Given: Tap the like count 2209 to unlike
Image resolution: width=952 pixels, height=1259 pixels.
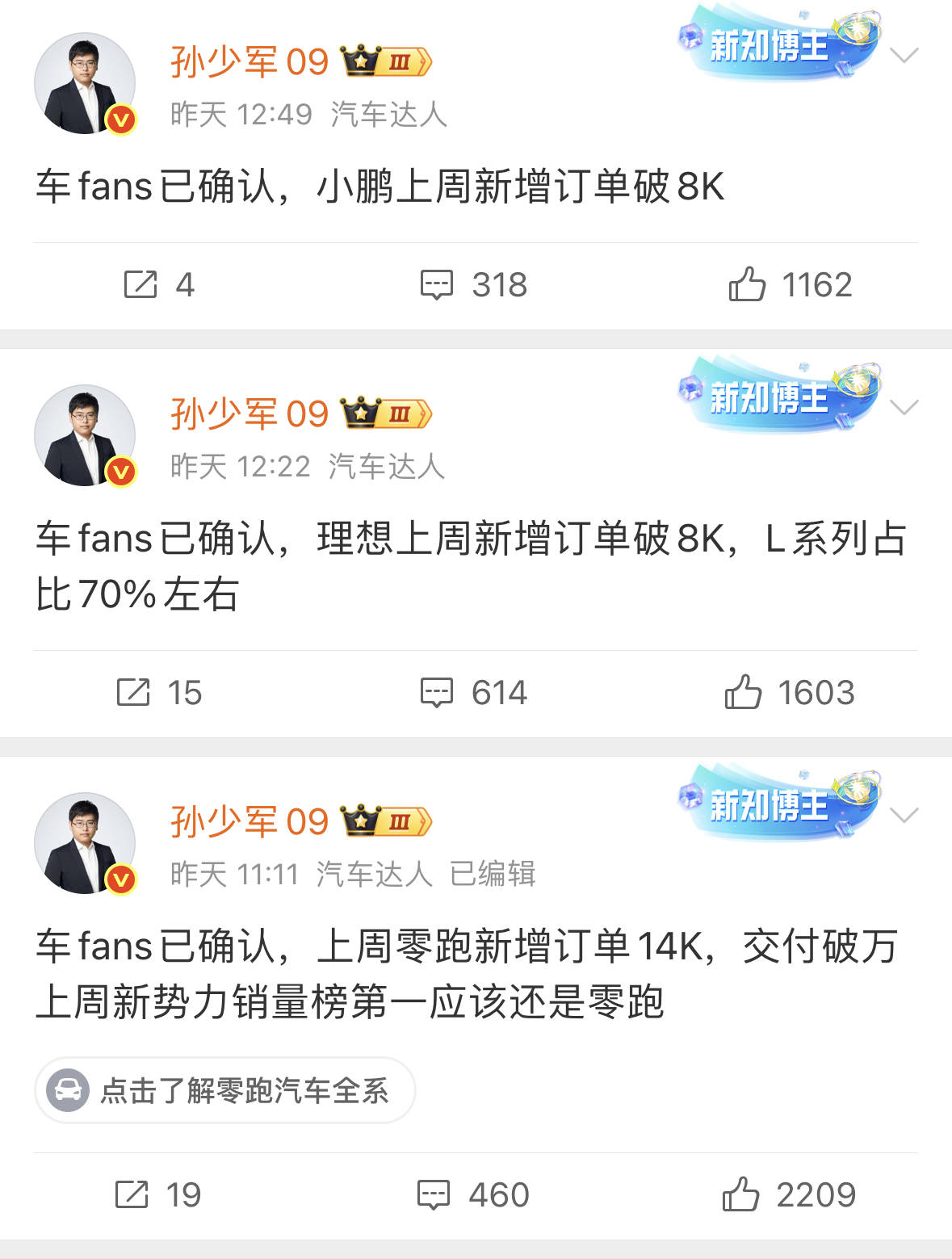Looking at the screenshot, I should tap(816, 1194).
